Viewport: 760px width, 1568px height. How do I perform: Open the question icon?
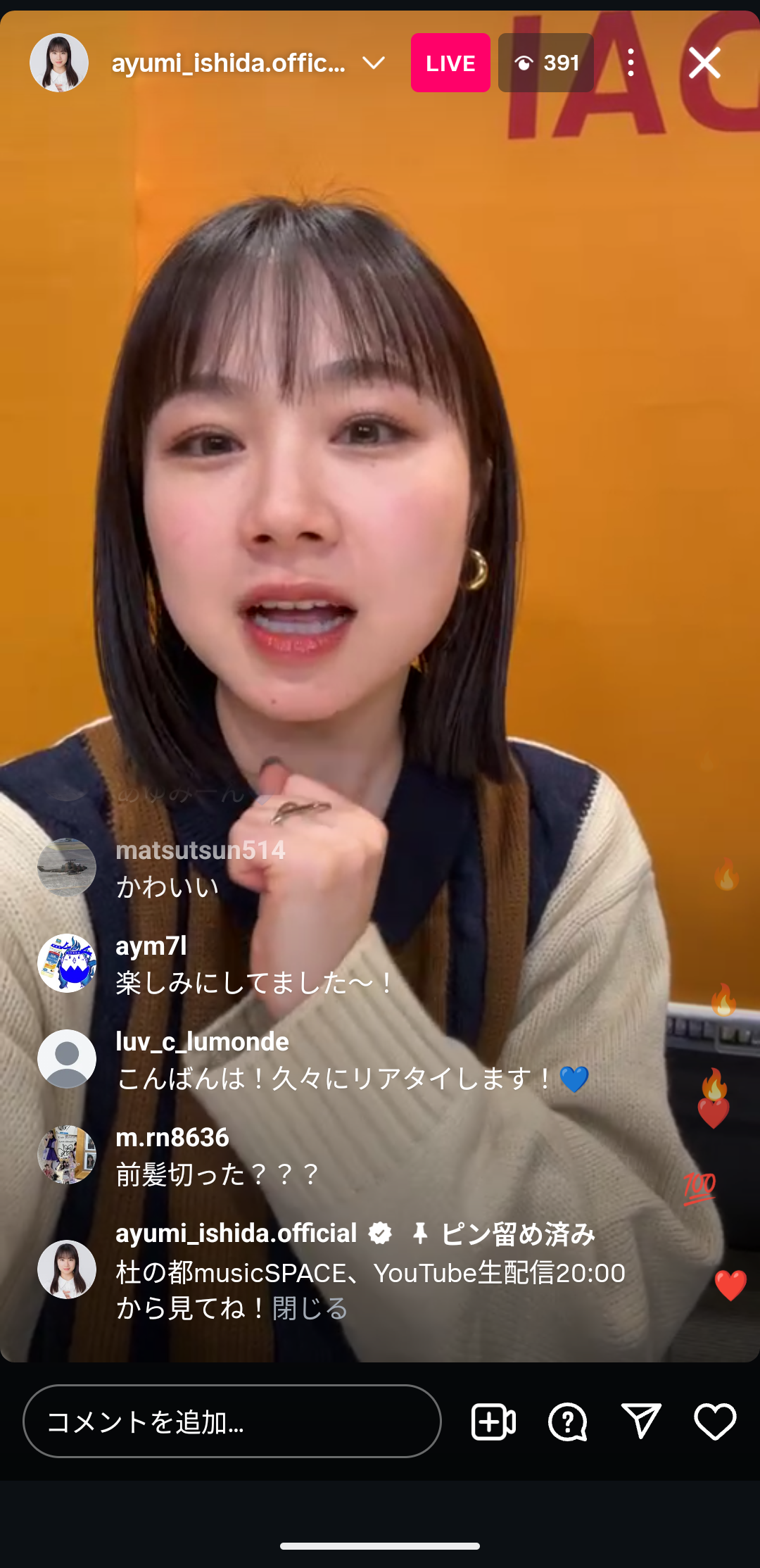(567, 1422)
